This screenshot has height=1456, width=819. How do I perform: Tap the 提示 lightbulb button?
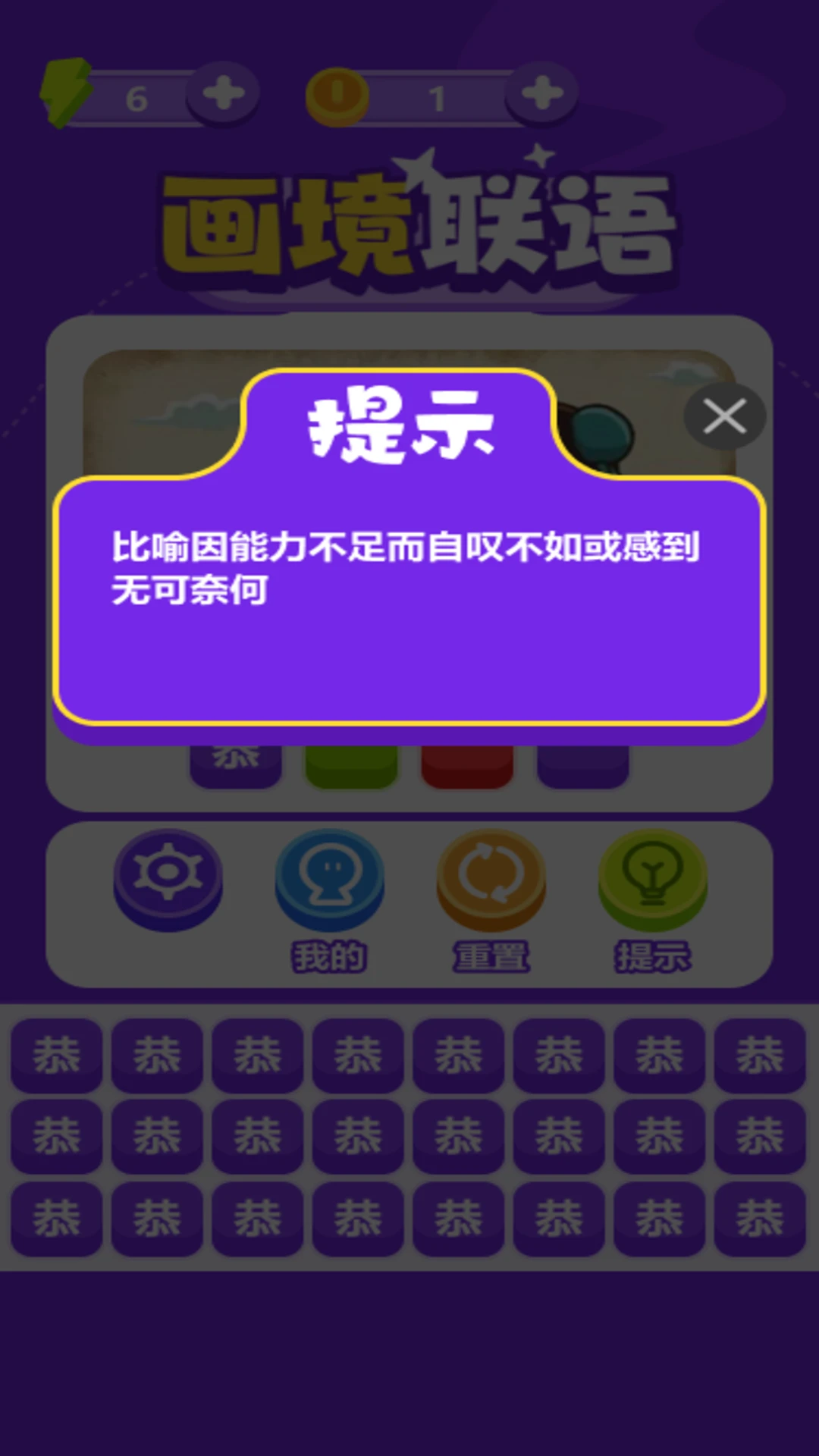(652, 880)
